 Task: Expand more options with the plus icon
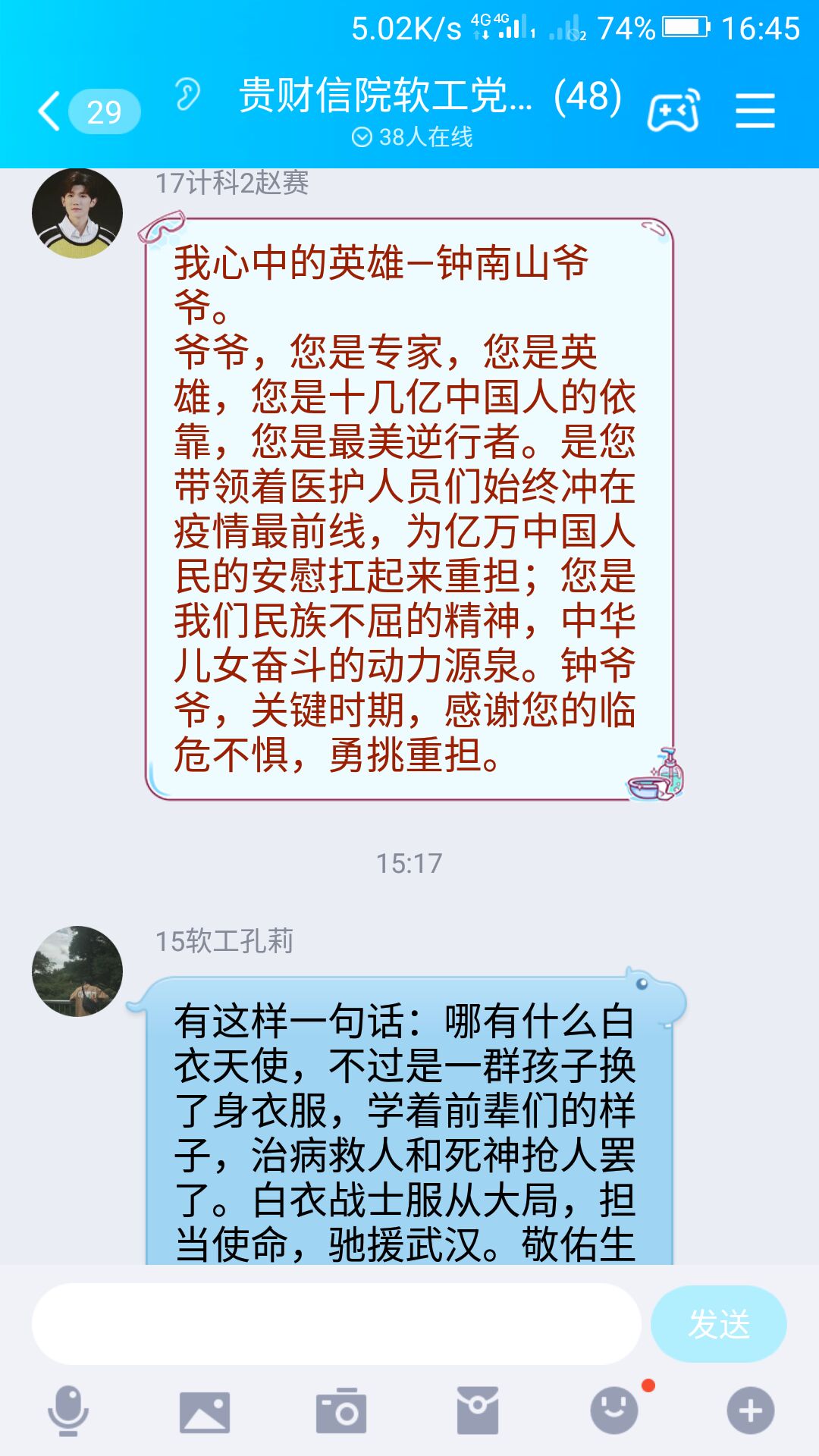(751, 1410)
